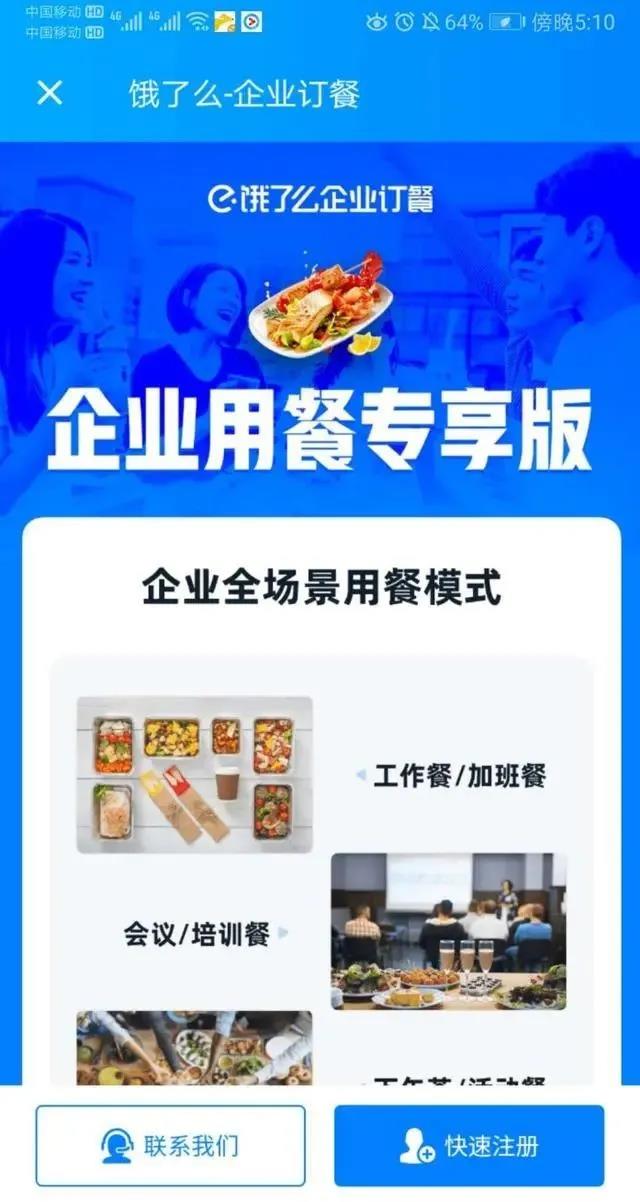Tap the 联系我们 button
Image resolution: width=640 pixels, height=1202 pixels.
(x=171, y=1145)
